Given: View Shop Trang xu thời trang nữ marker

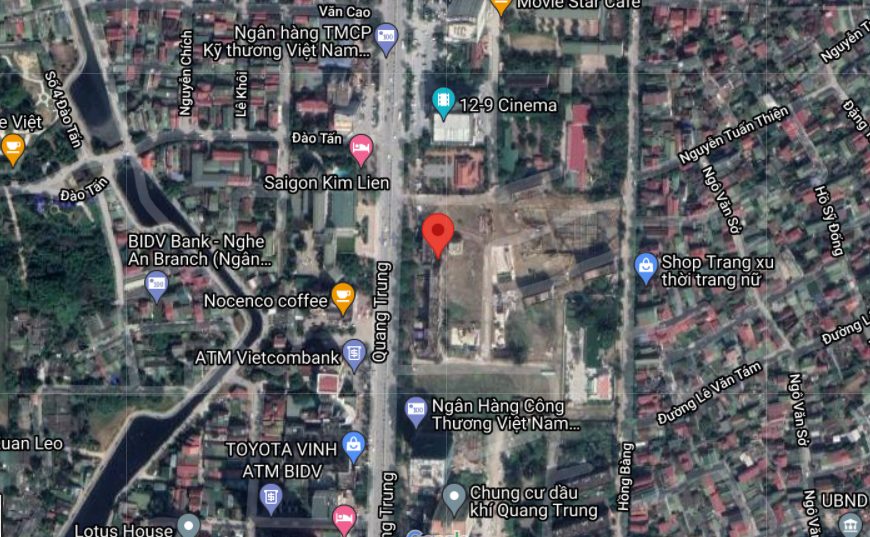Looking at the screenshot, I should coord(646,264).
